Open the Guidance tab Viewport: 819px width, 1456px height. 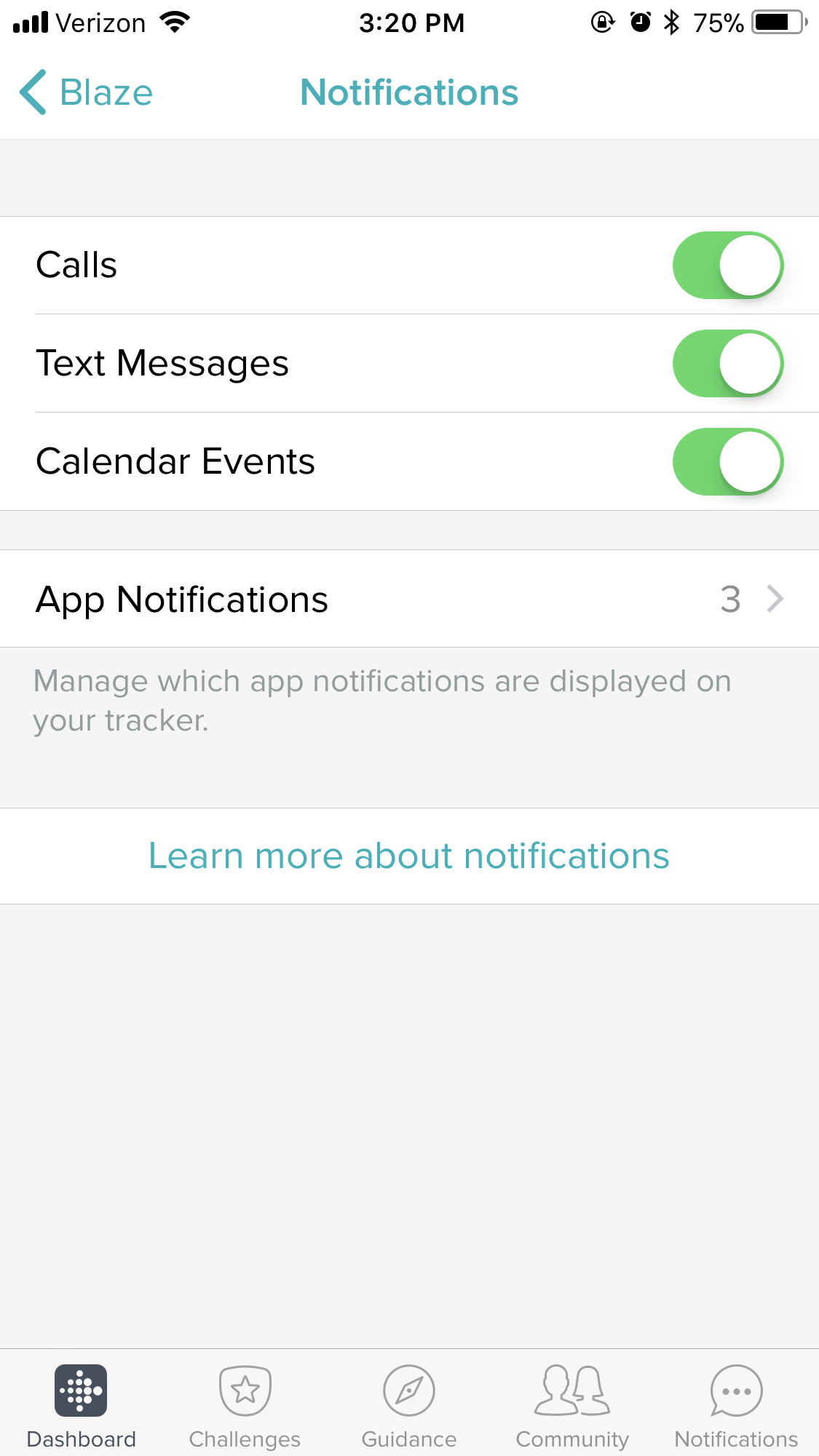coord(409,1404)
